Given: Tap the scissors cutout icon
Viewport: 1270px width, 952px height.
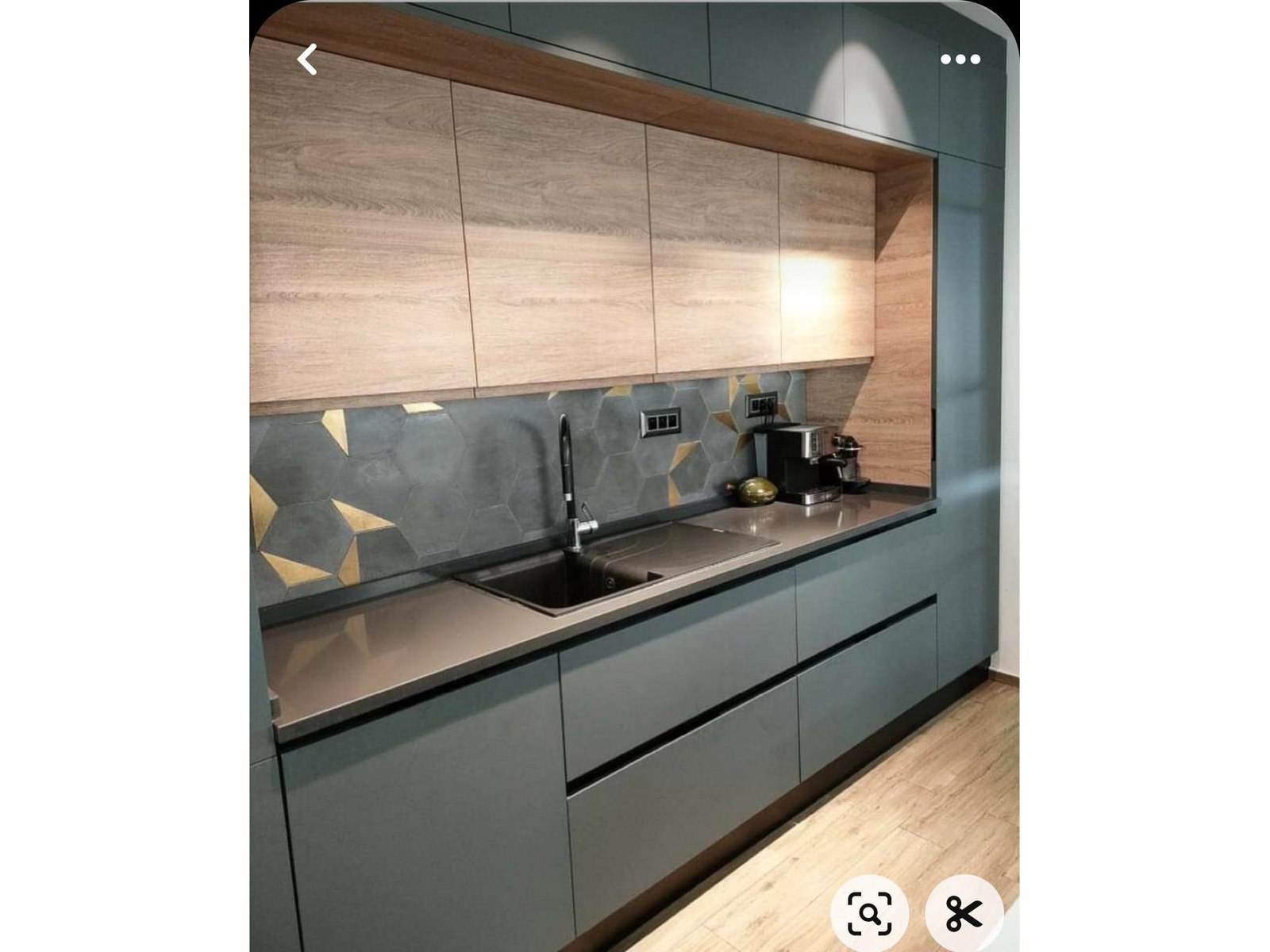Looking at the screenshot, I should tap(964, 914).
